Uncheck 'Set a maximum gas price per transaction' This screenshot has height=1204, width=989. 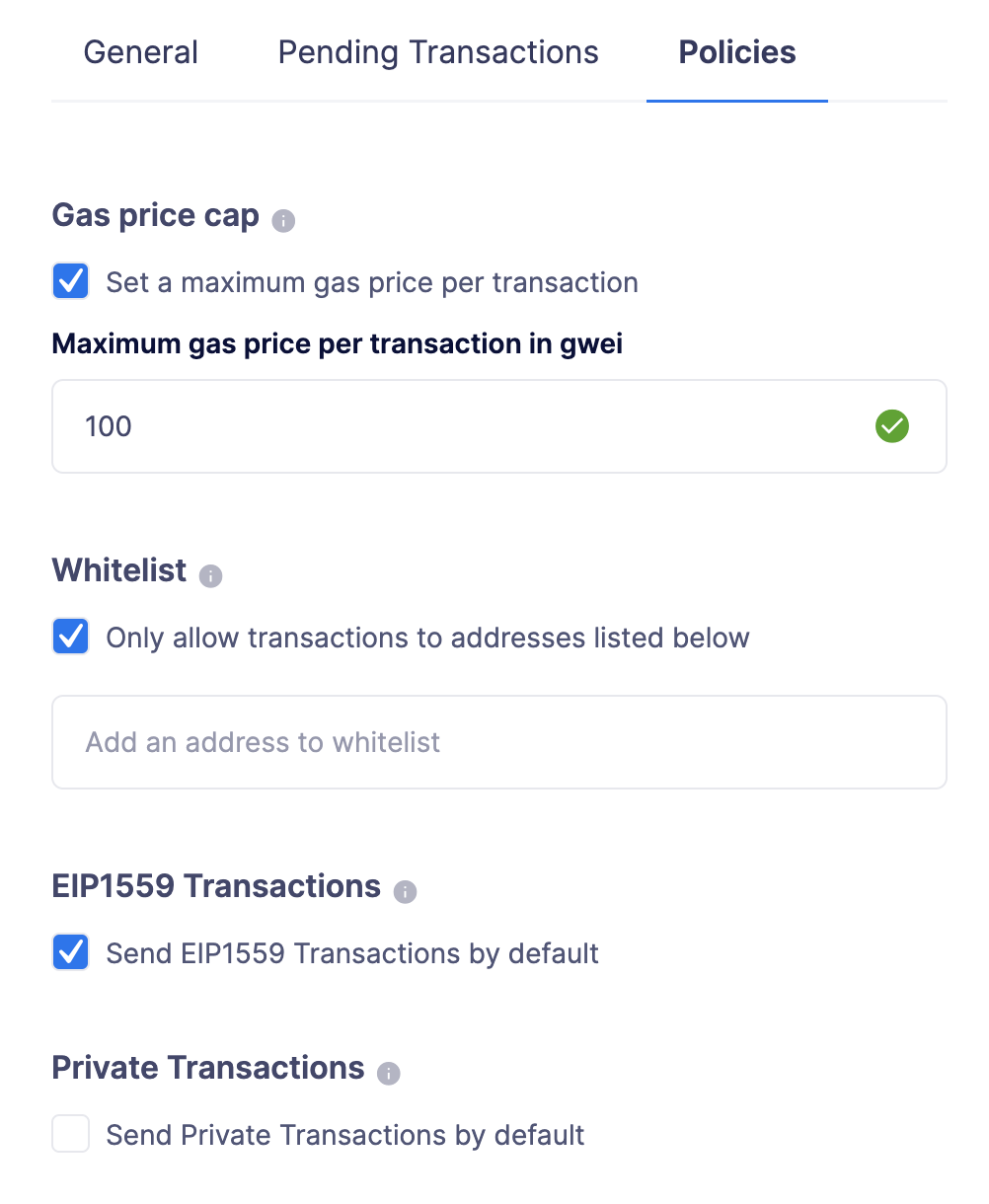pyautogui.click(x=70, y=281)
